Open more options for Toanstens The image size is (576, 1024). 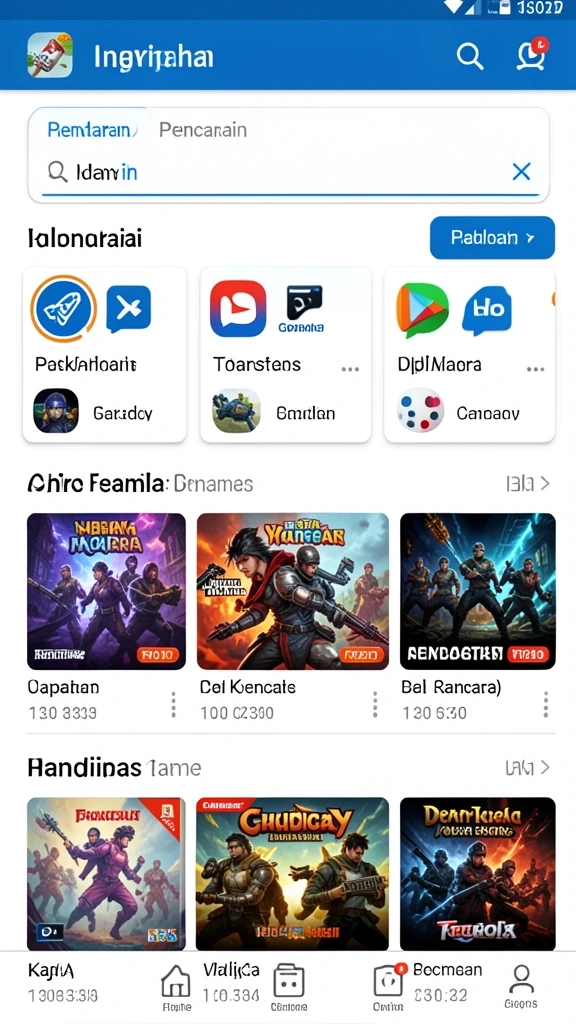350,369
